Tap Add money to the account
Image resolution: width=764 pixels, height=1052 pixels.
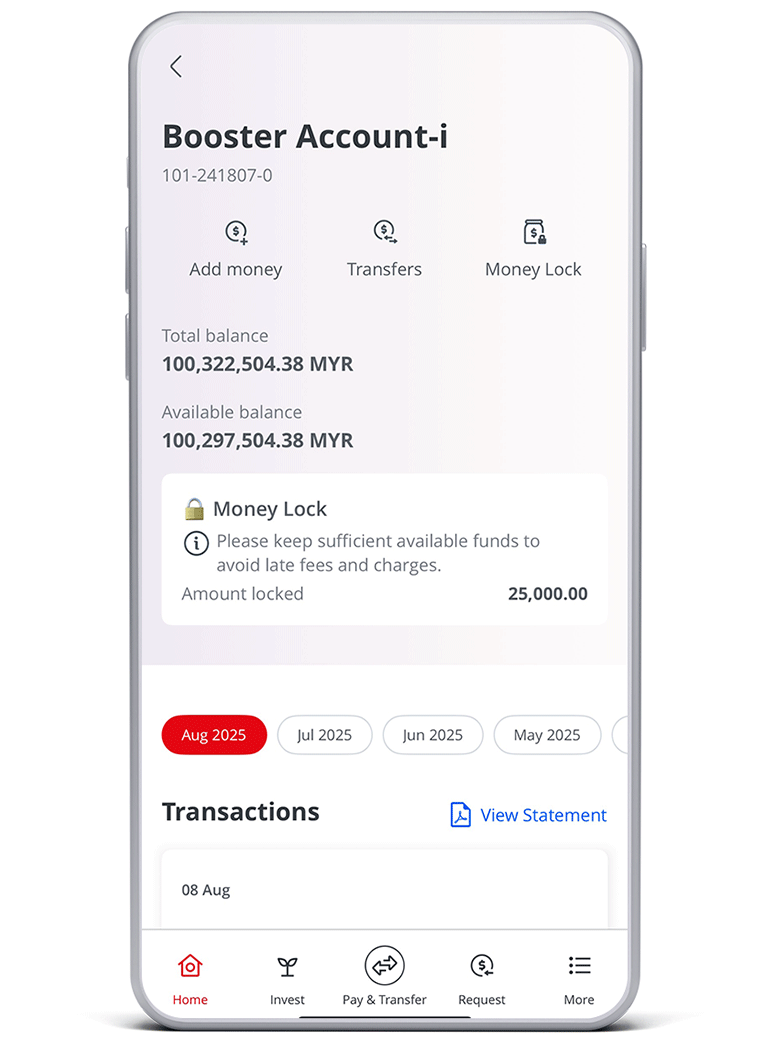point(236,249)
